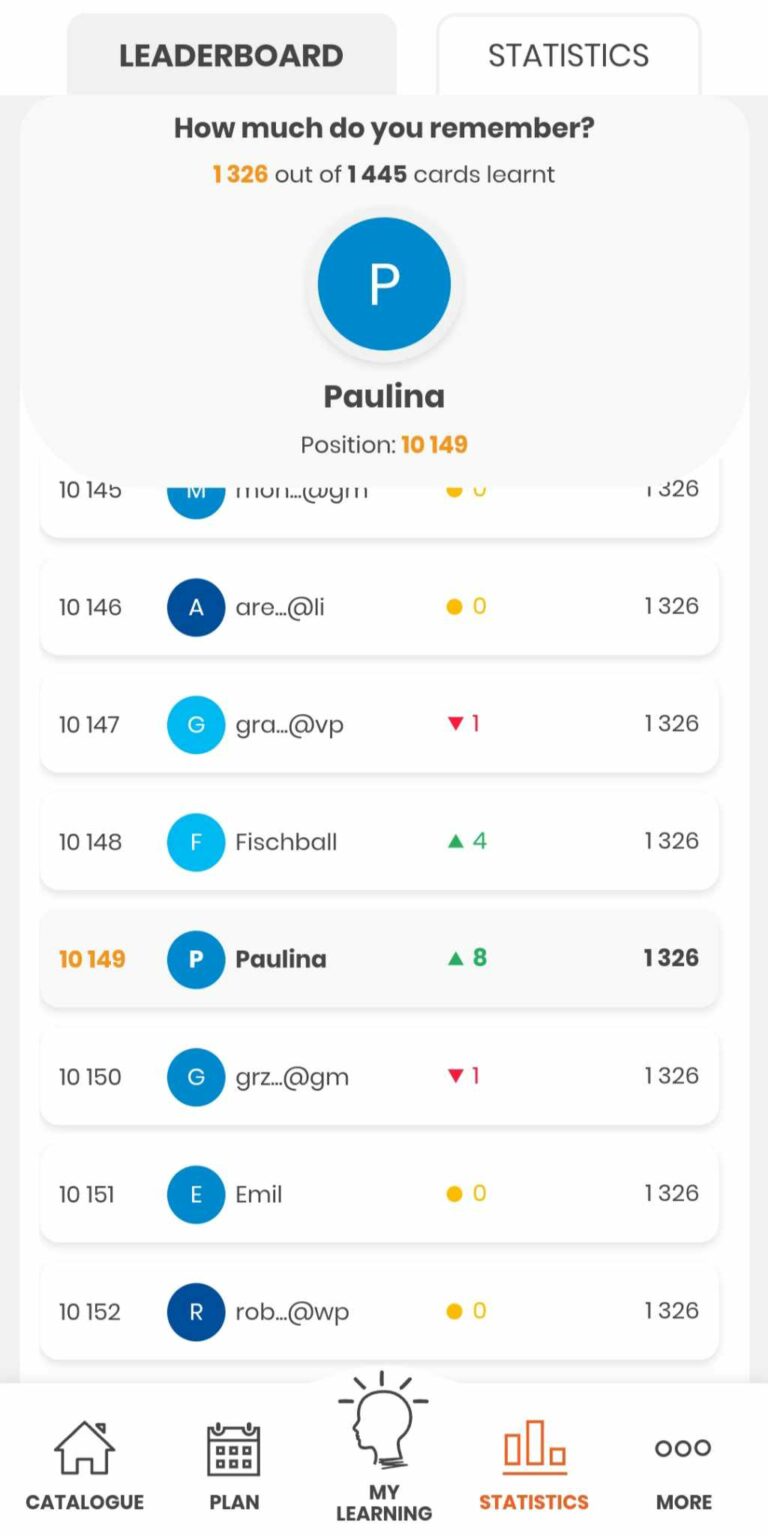Select the Leaderboard tab
This screenshot has height=1536, width=768.
pos(231,55)
